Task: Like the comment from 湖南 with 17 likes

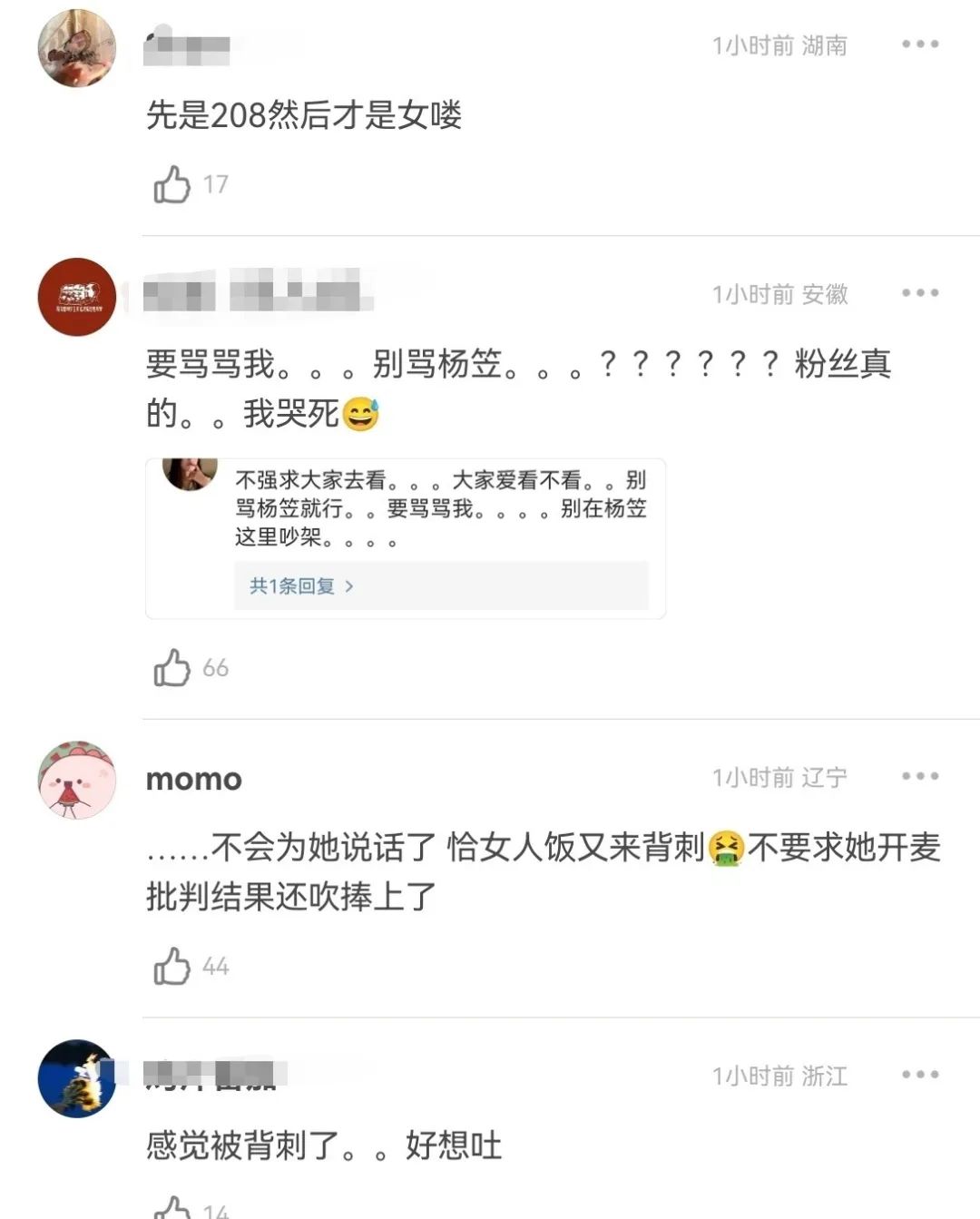Action: 172,184
